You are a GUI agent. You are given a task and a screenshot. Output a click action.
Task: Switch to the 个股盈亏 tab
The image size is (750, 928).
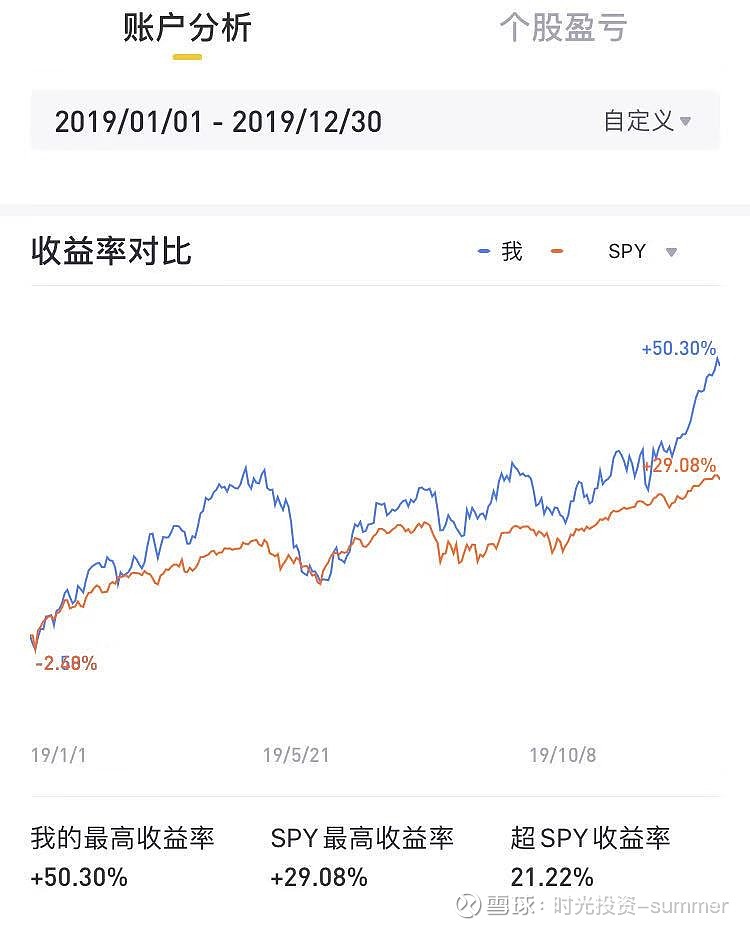(x=566, y=28)
